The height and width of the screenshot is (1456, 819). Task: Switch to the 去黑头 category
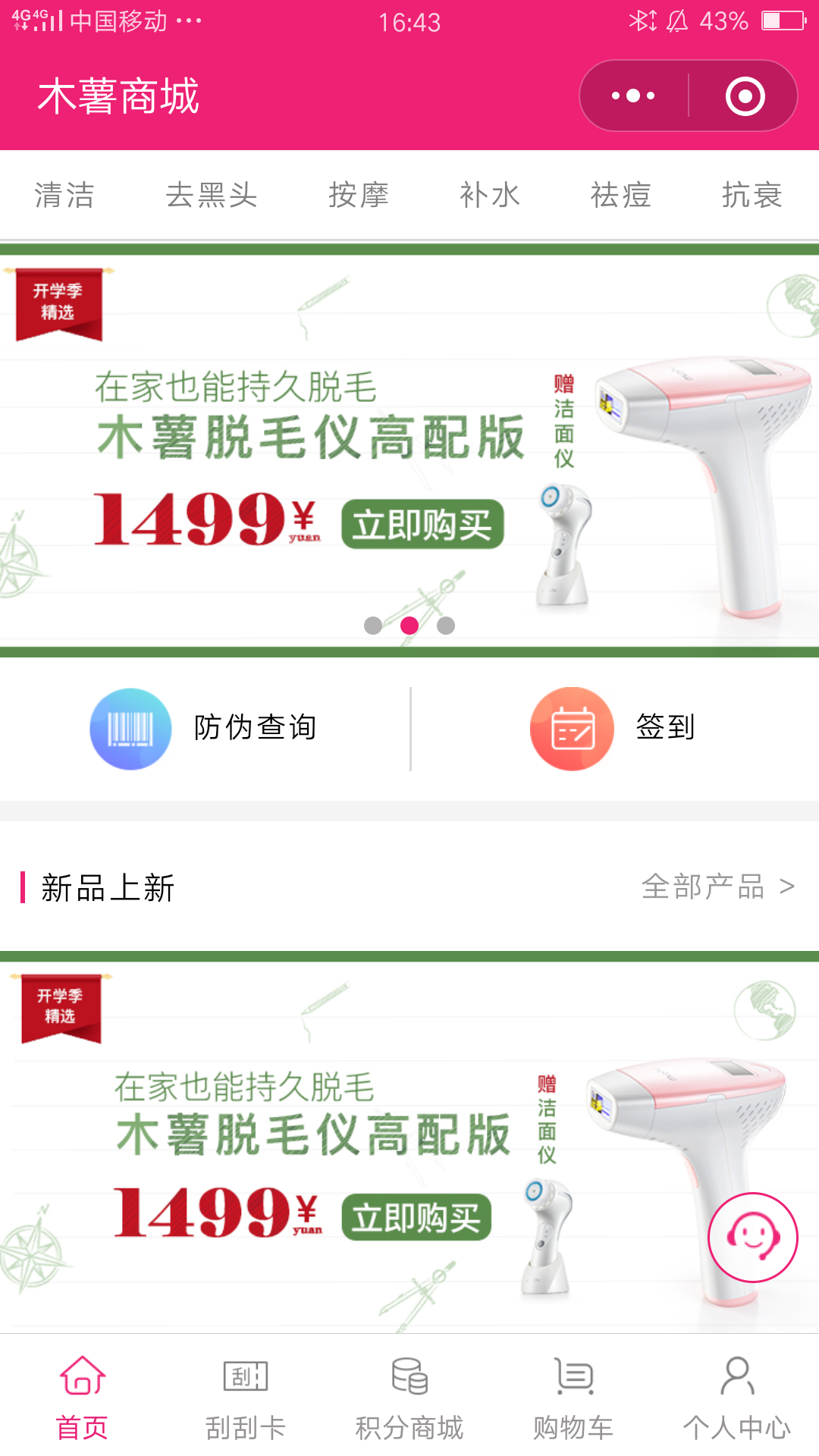click(212, 196)
